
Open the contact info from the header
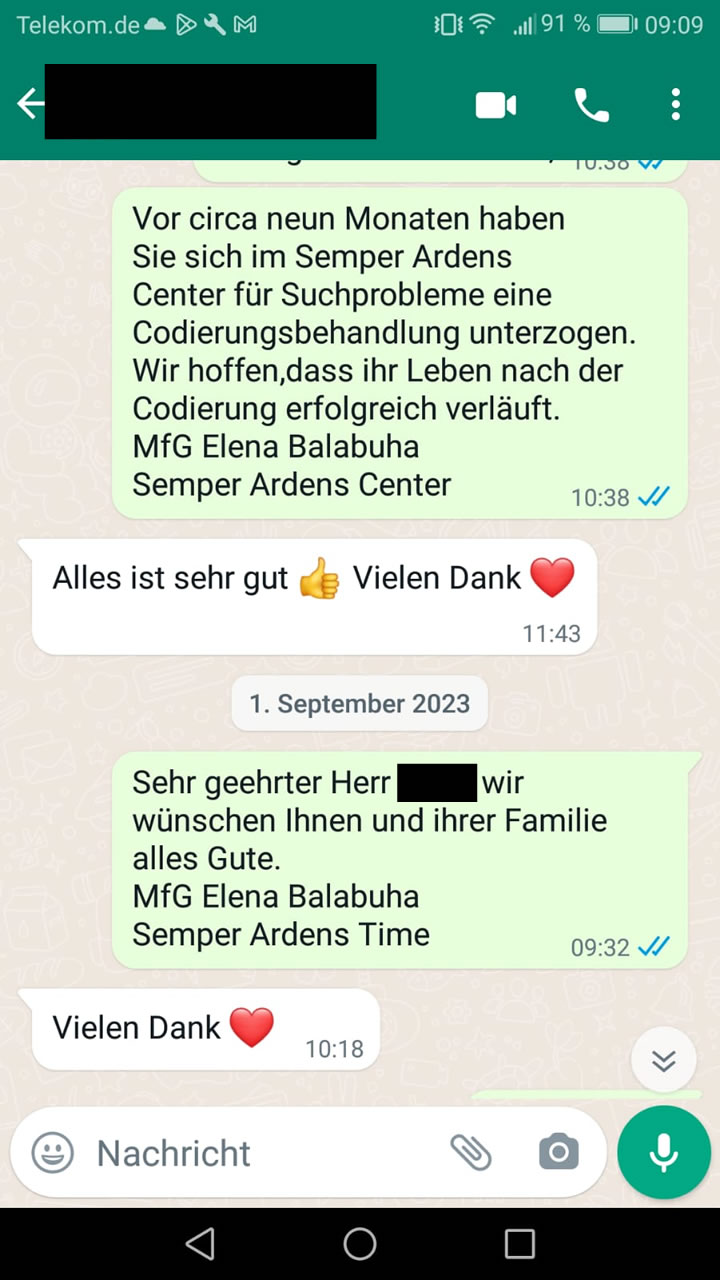[210, 102]
